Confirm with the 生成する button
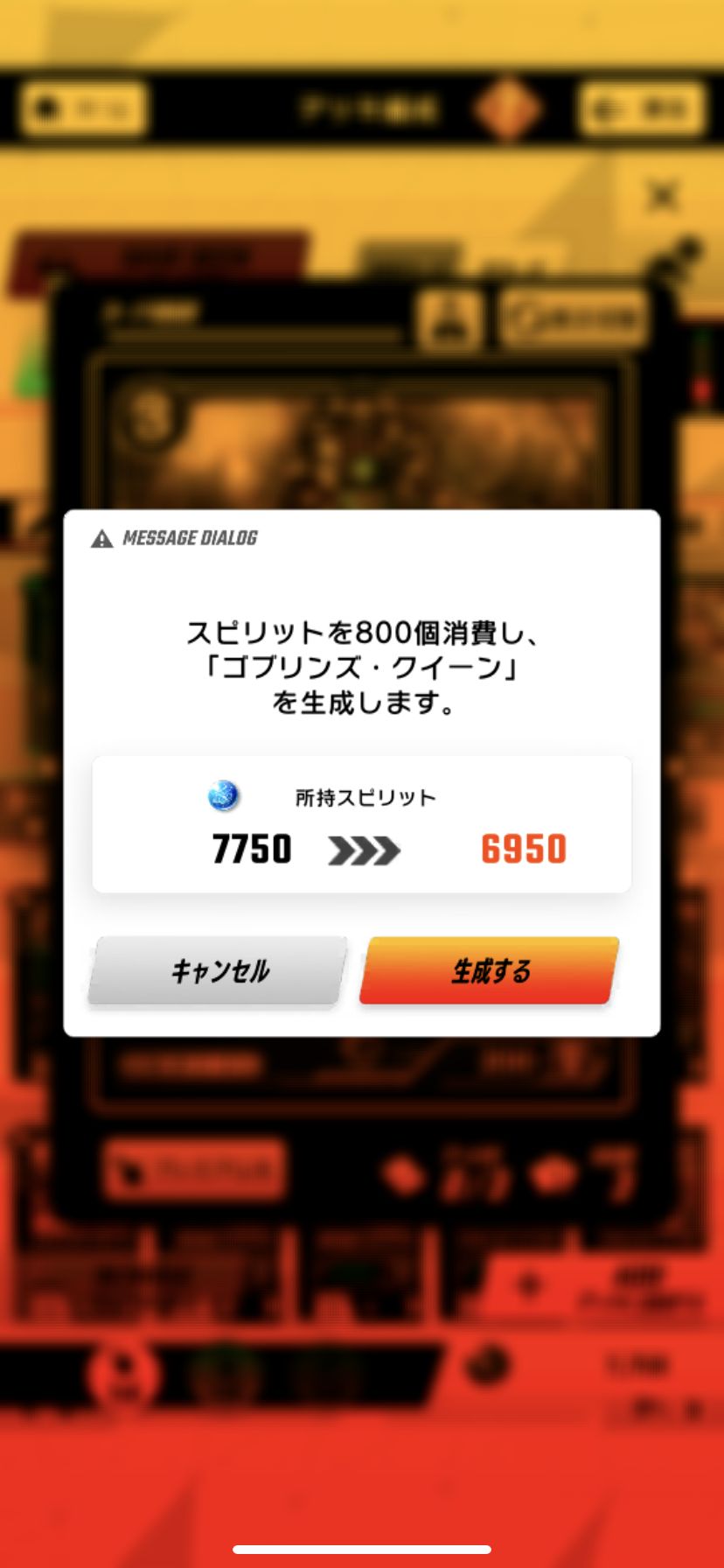The width and height of the screenshot is (724, 1568). 490,970
